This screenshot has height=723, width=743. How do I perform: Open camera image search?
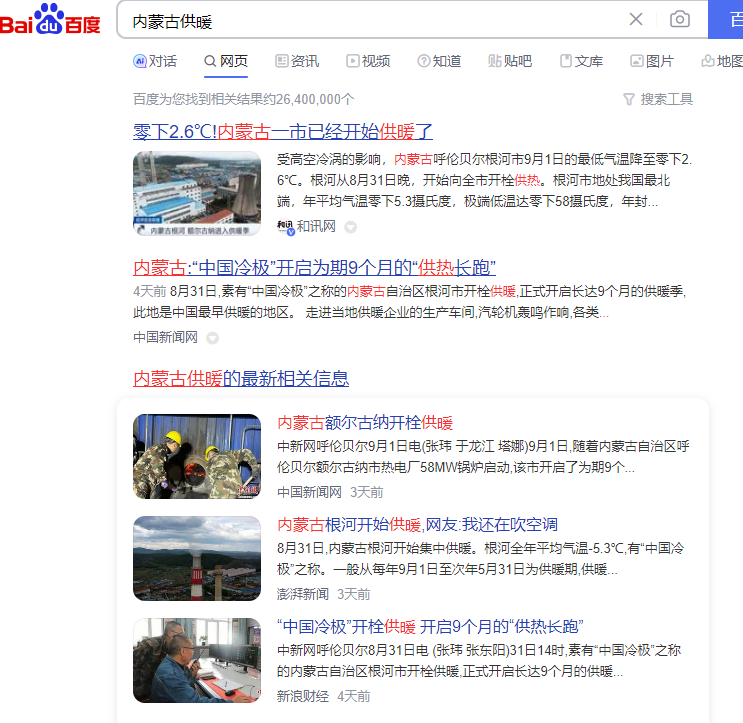click(x=680, y=19)
